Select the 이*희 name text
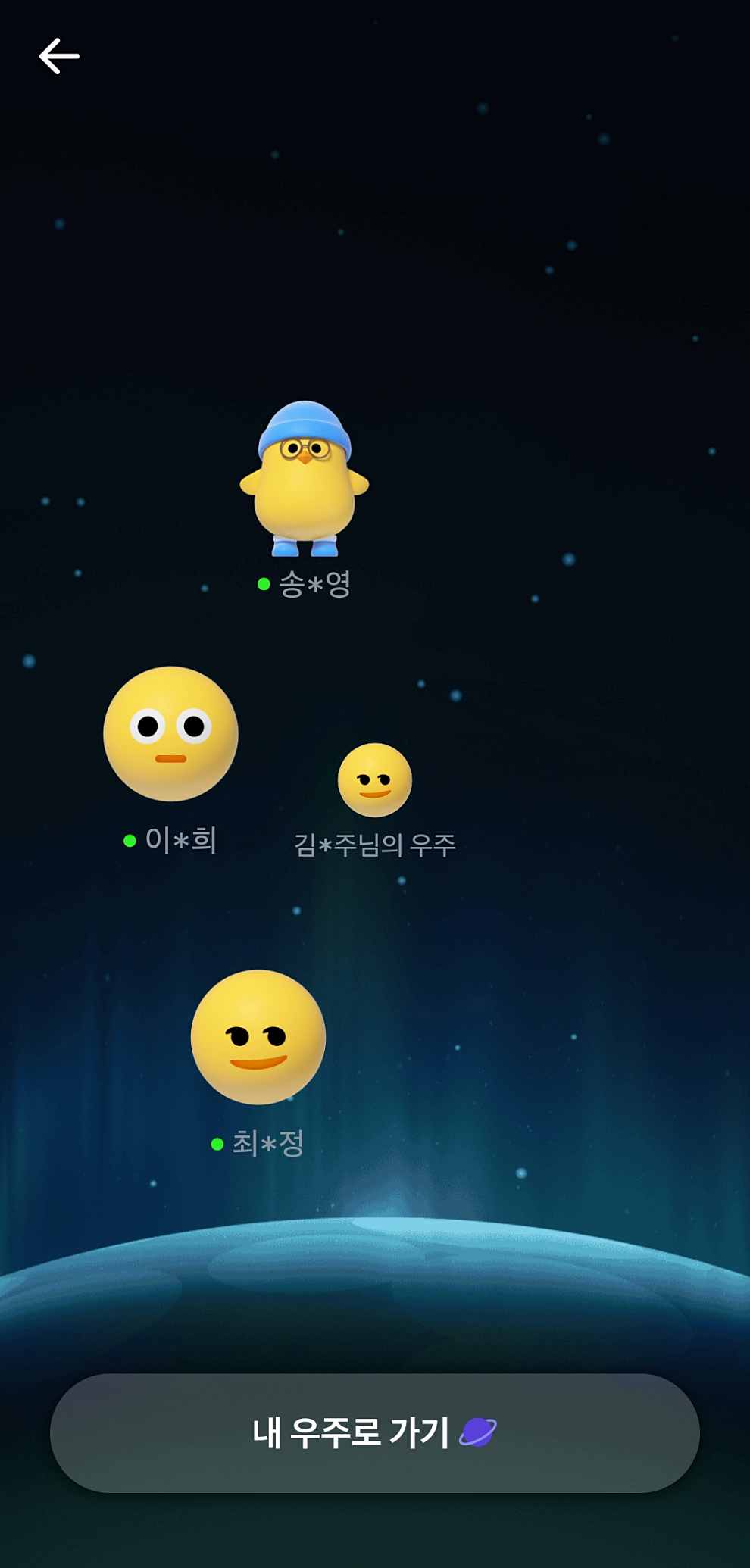The image size is (750, 1568). click(x=182, y=839)
